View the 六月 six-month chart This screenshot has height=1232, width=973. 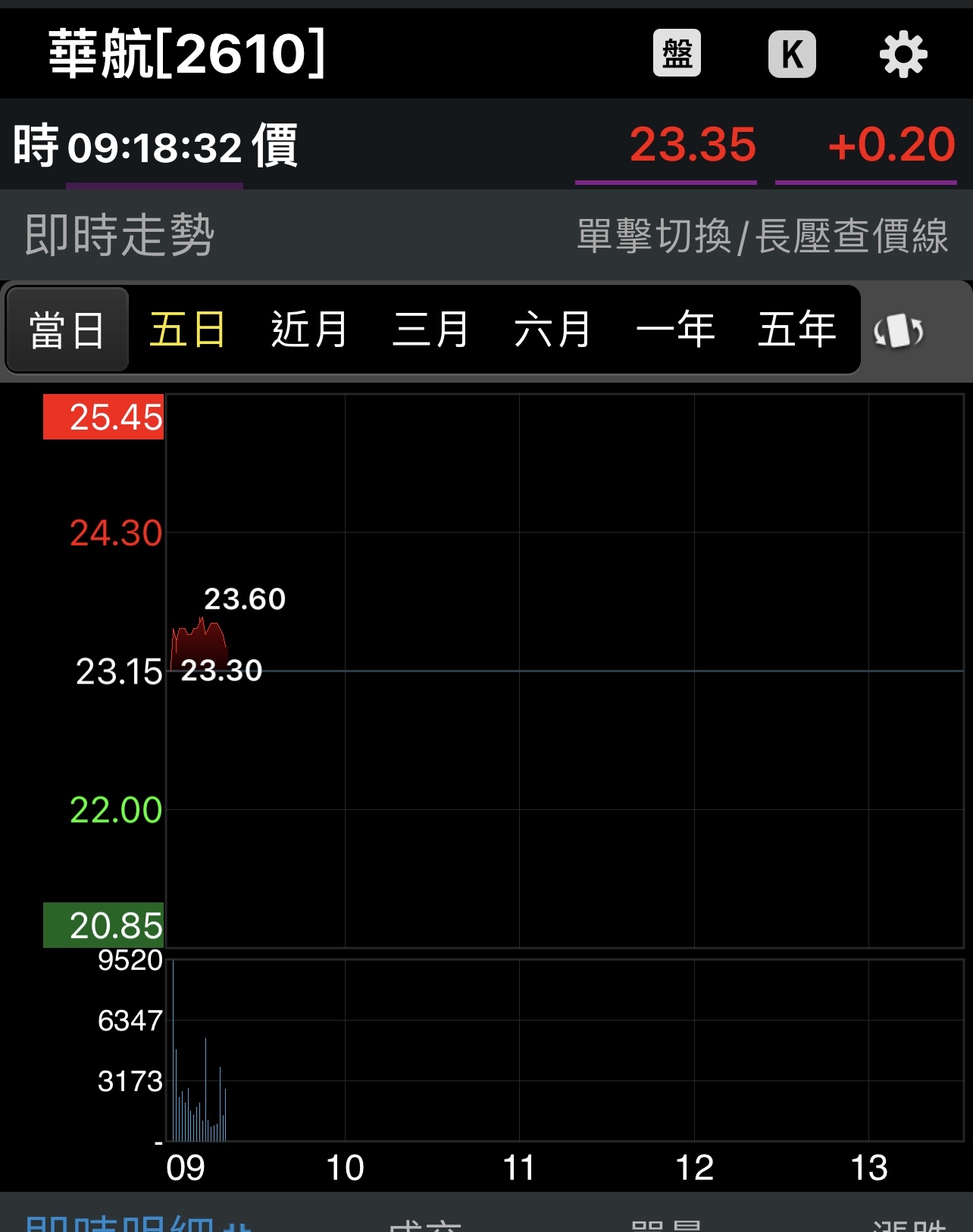pos(552,330)
